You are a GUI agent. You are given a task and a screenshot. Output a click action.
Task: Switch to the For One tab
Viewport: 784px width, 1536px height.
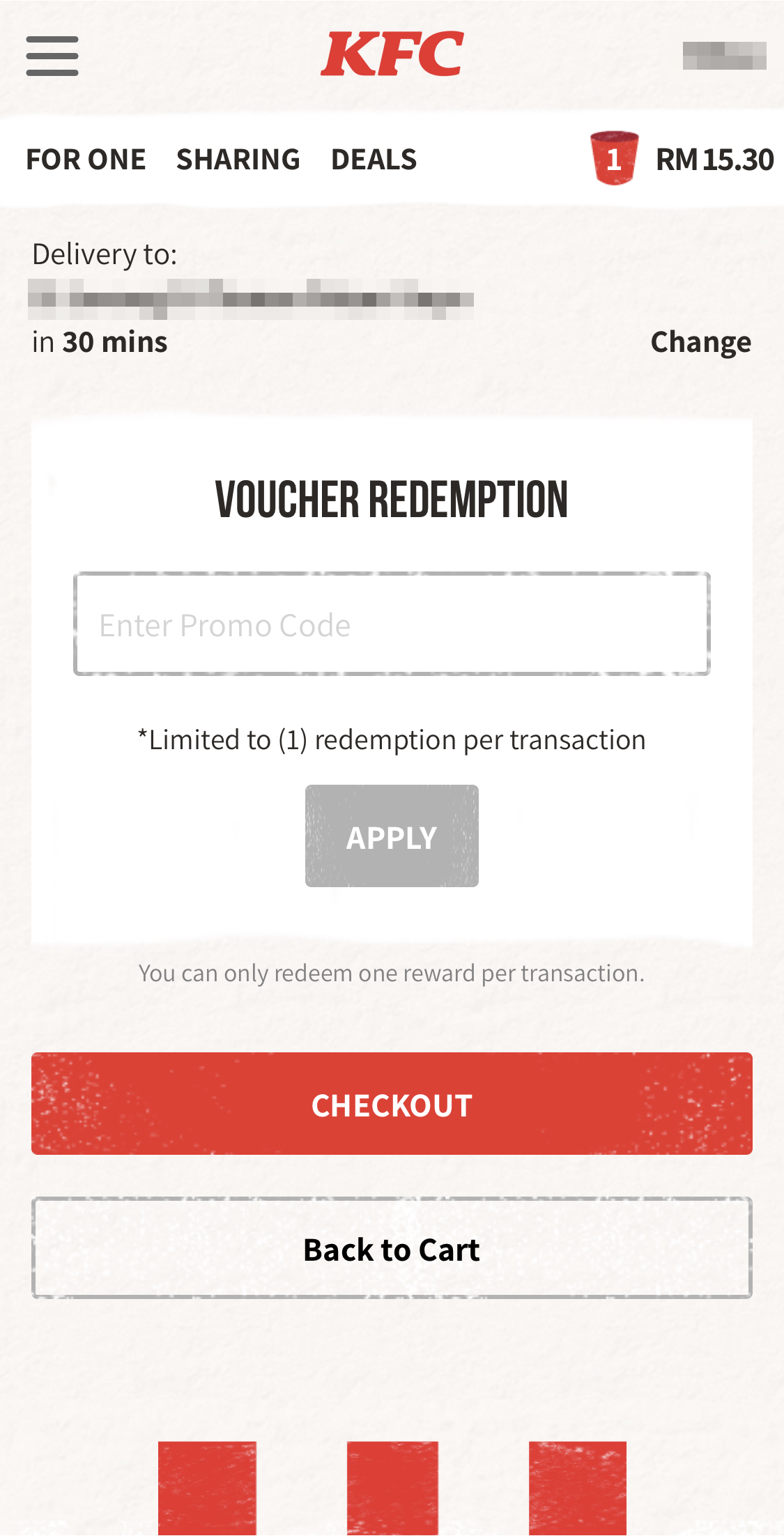(86, 160)
